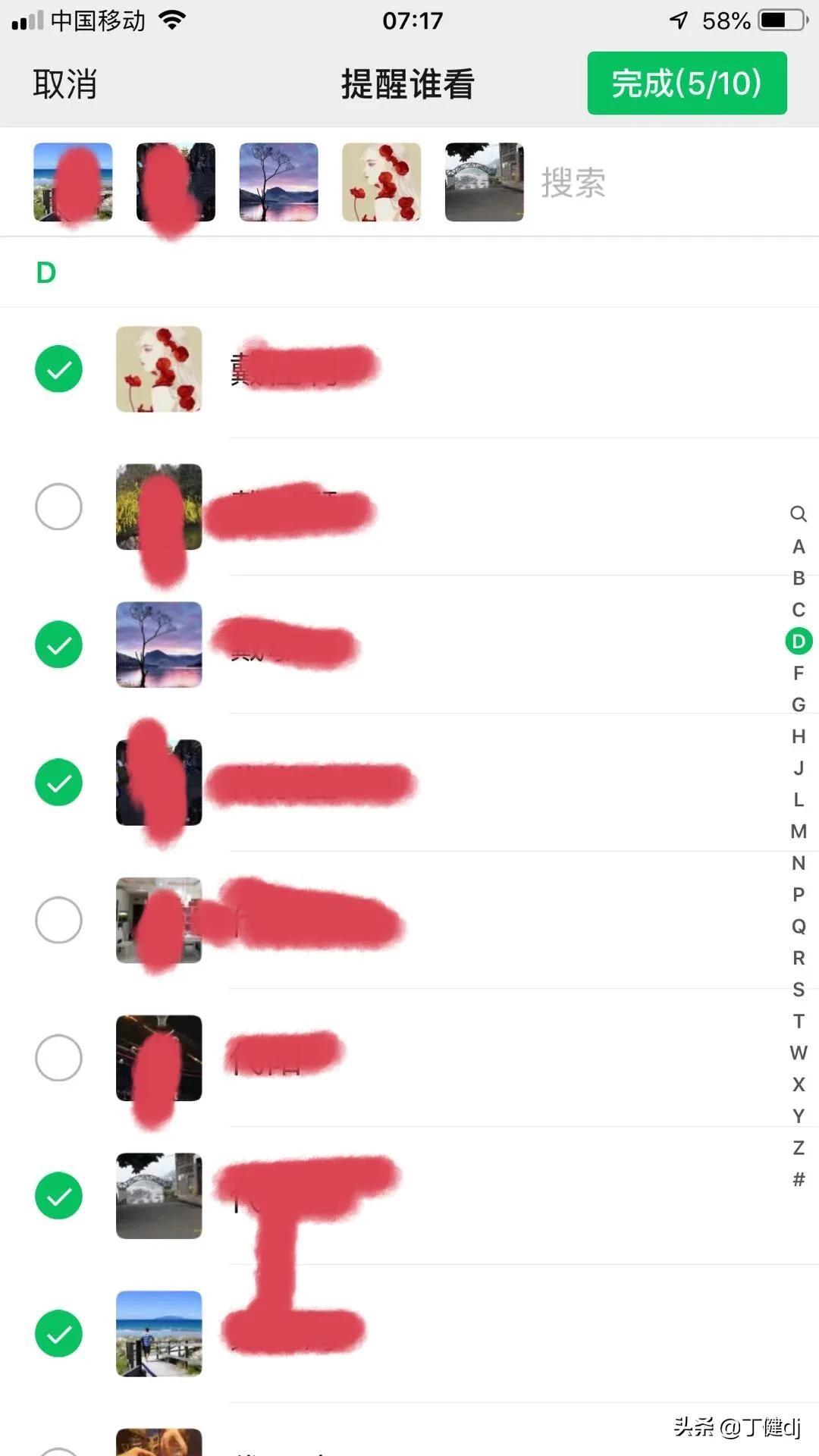Uncheck the list contact with archway street avatar
Image resolution: width=819 pixels, height=1456 pixels.
[x=58, y=1196]
